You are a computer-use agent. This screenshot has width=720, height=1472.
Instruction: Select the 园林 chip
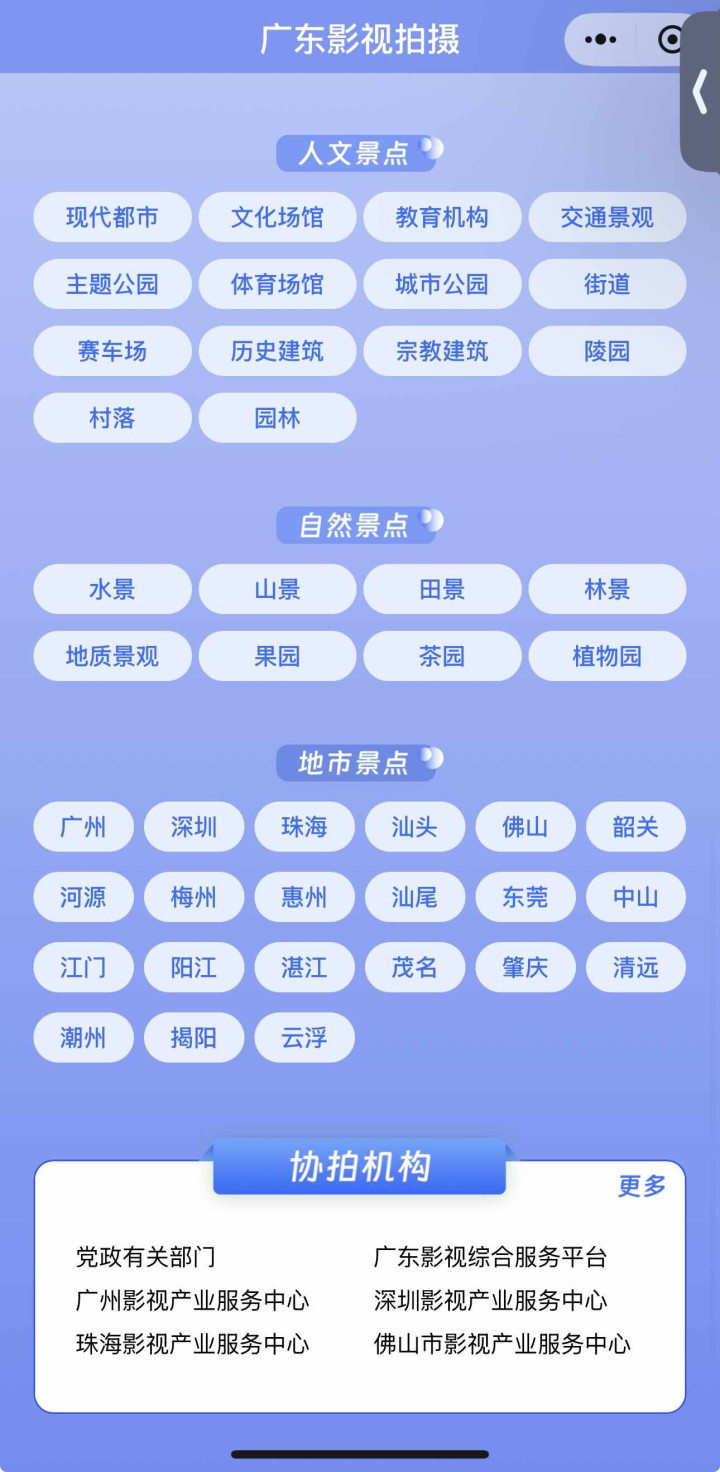(277, 418)
